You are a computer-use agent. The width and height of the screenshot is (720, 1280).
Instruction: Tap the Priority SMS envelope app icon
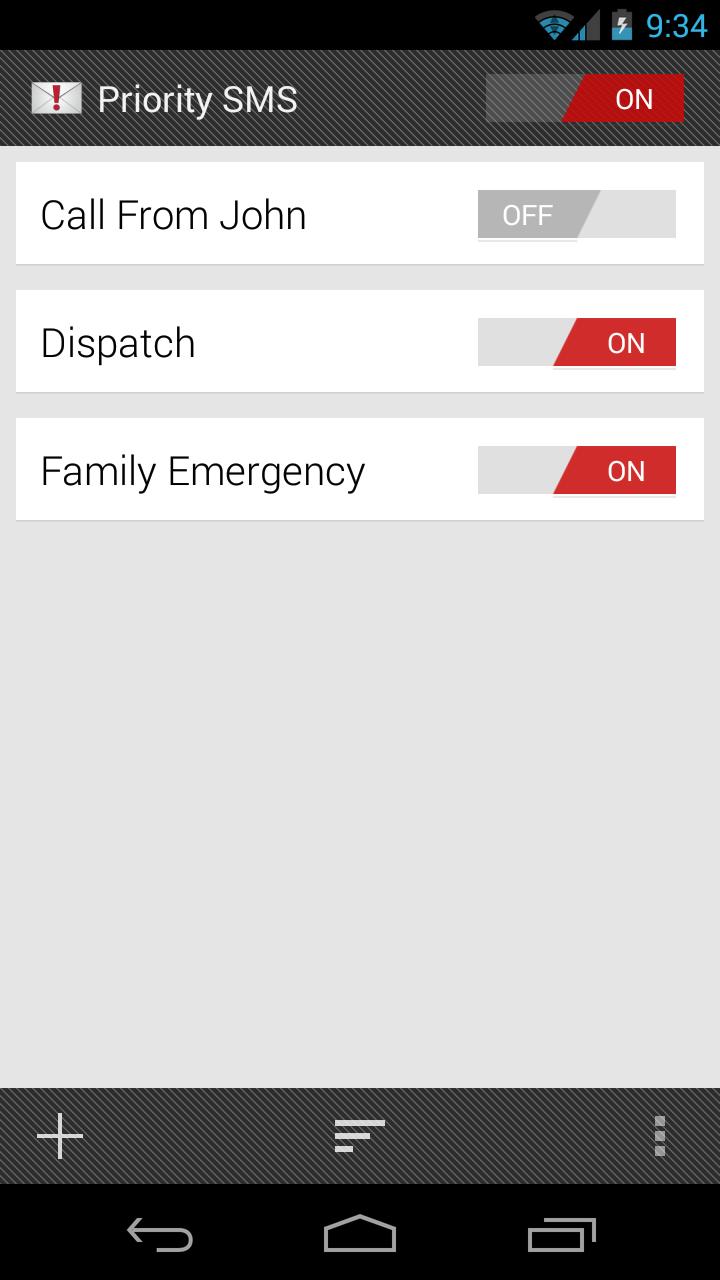[56, 98]
